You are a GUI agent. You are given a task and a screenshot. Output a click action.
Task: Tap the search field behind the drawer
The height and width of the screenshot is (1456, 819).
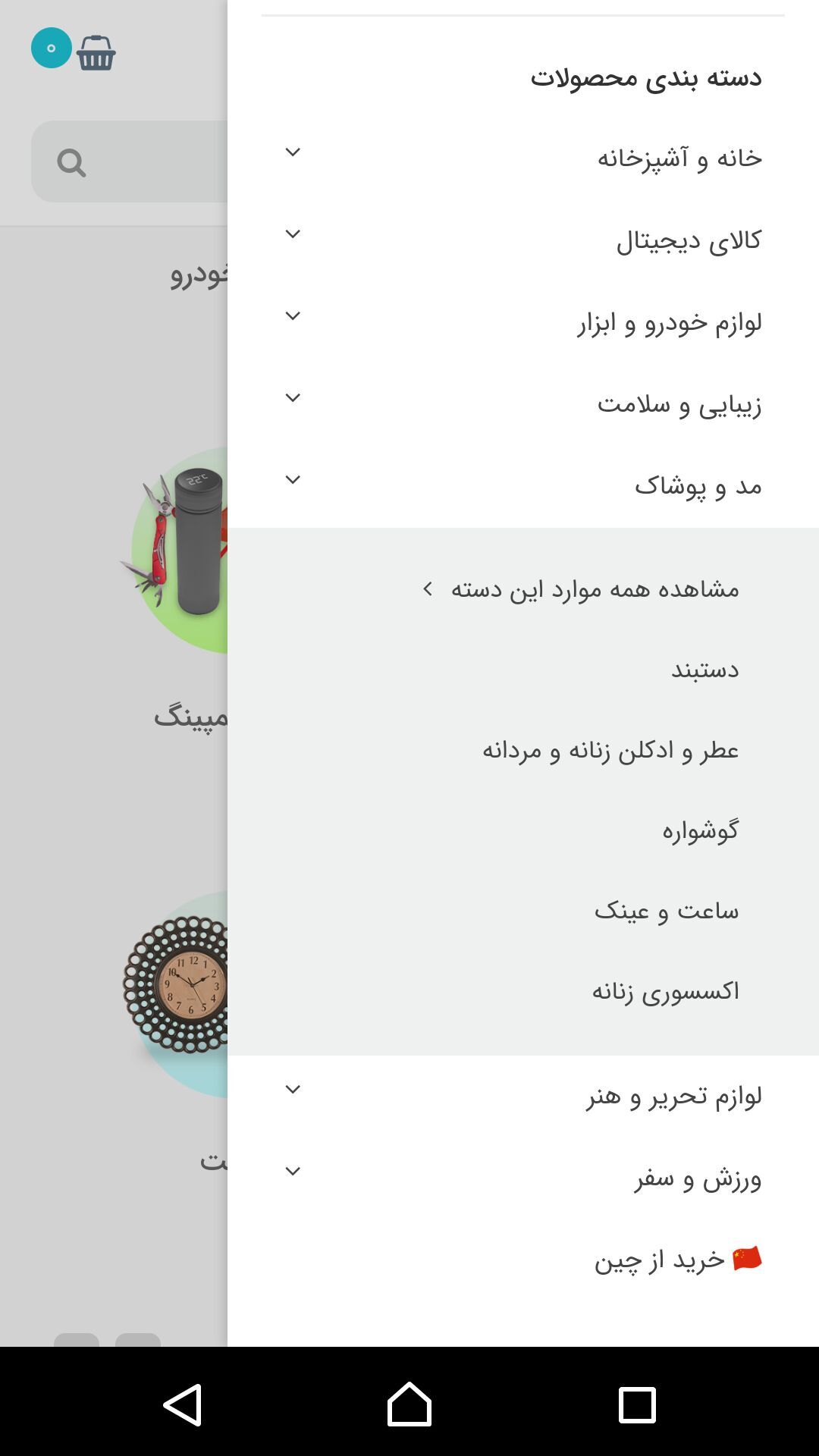[129, 162]
